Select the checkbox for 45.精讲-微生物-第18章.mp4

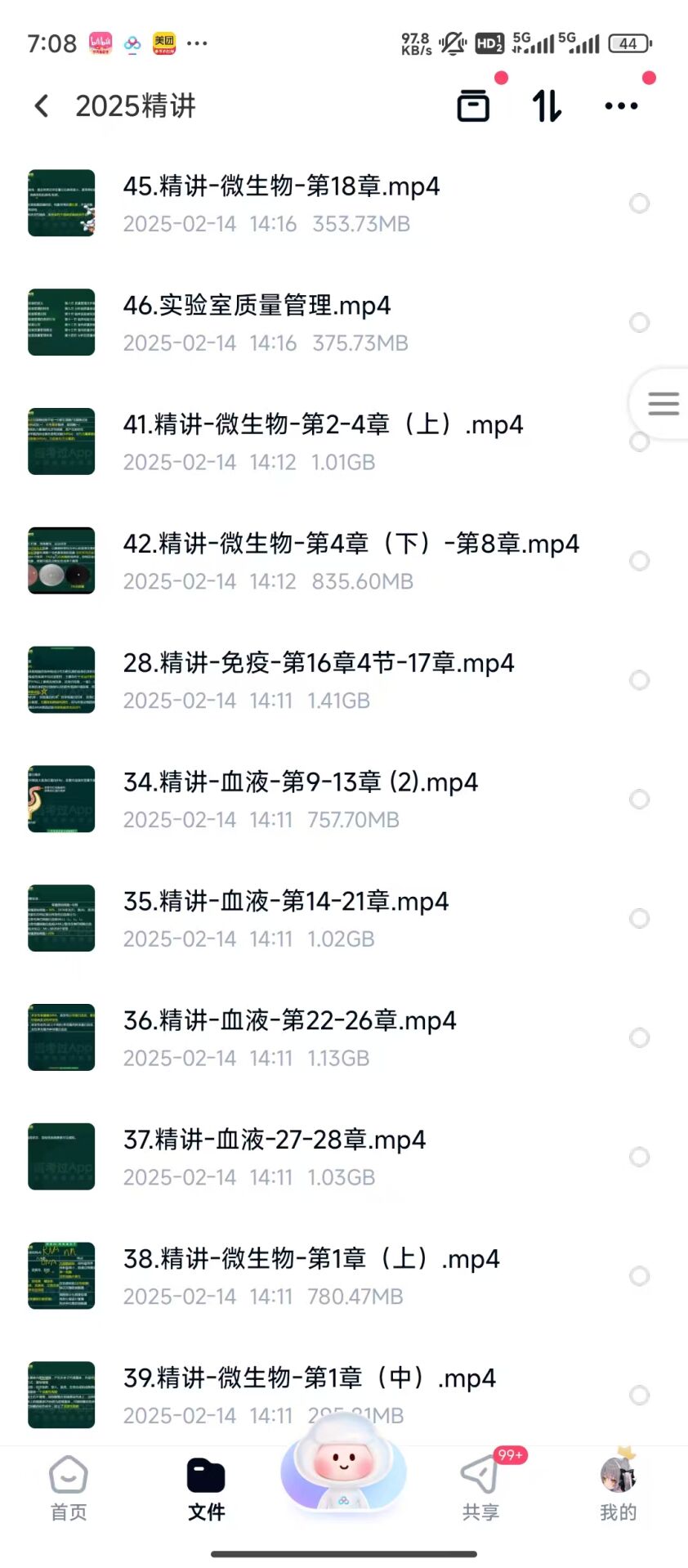point(640,204)
